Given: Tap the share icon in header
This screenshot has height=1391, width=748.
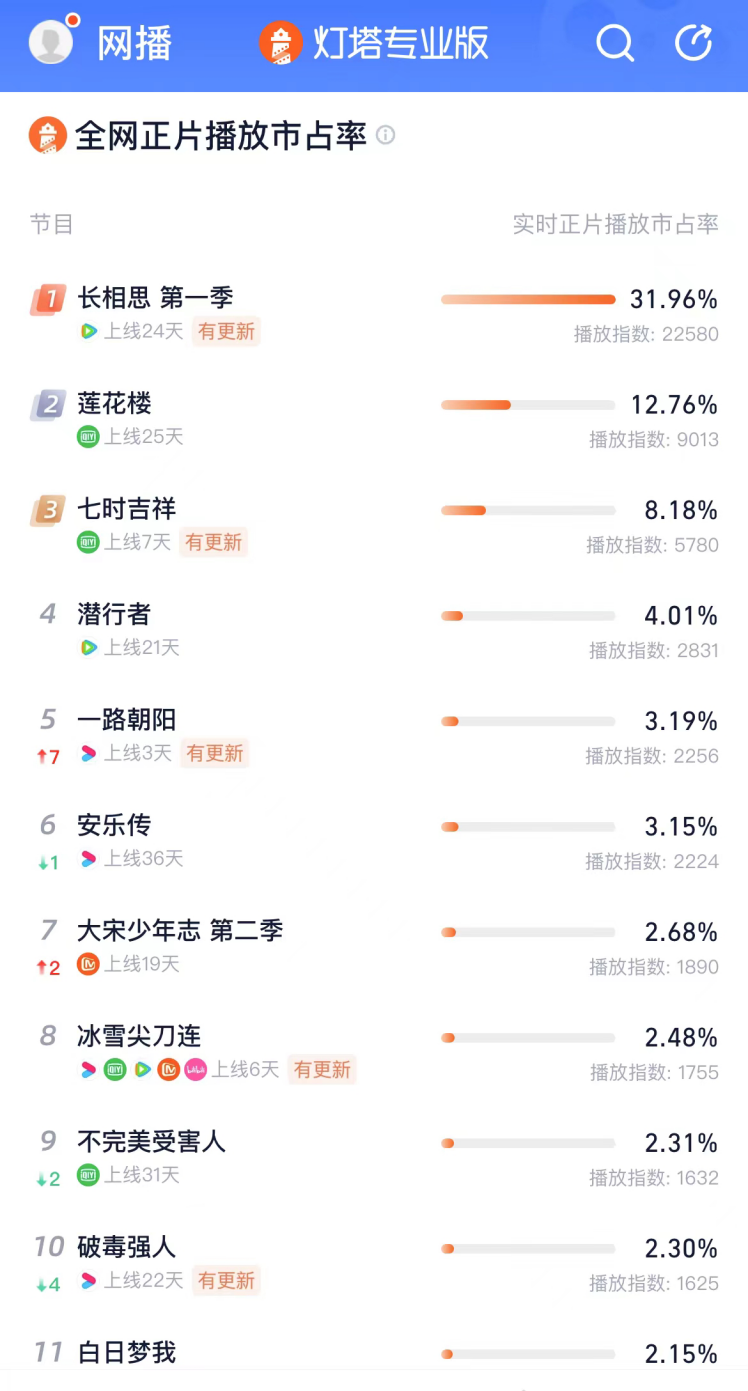Looking at the screenshot, I should point(693,43).
